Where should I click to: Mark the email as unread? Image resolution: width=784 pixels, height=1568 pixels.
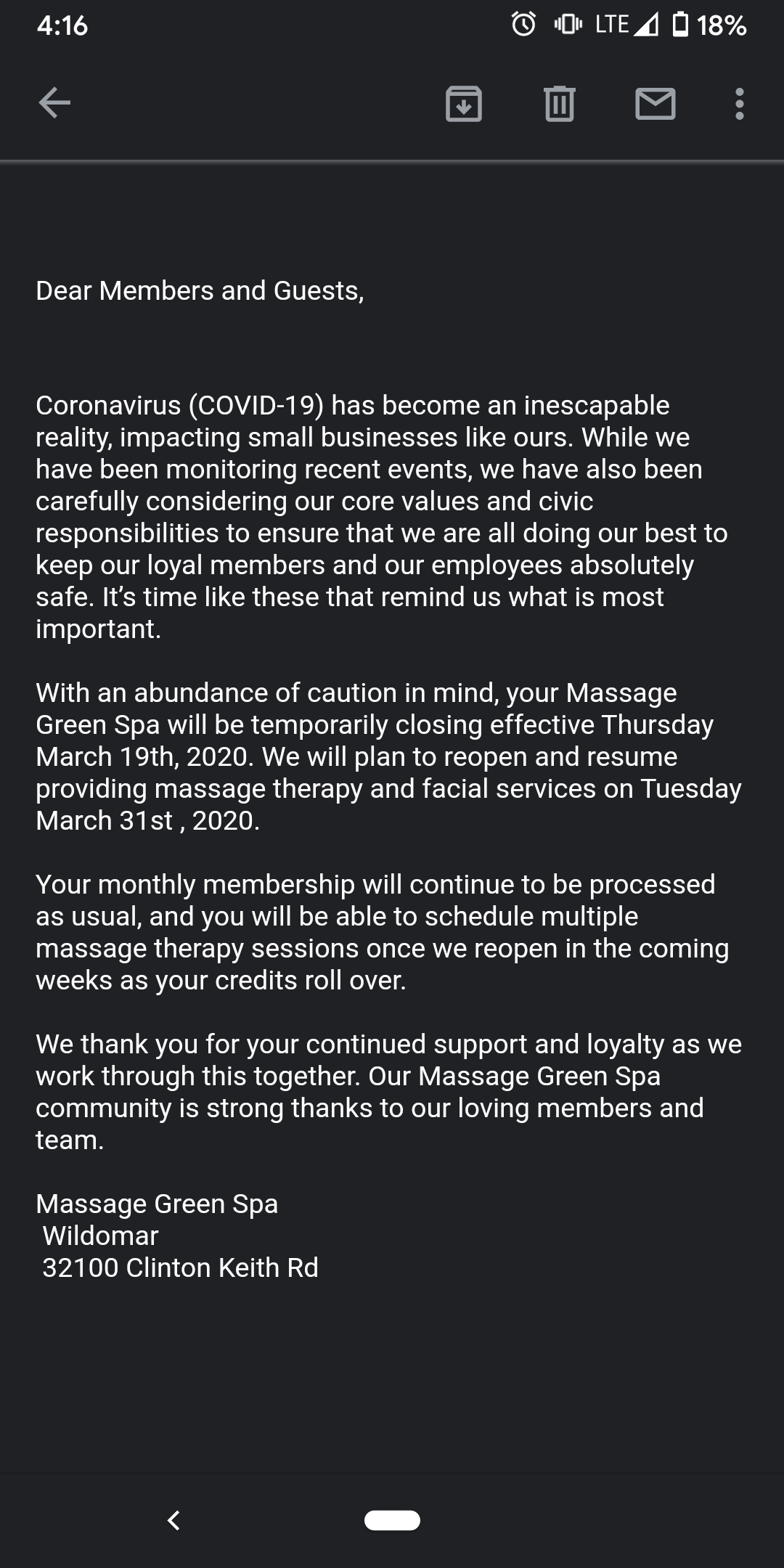click(x=655, y=104)
